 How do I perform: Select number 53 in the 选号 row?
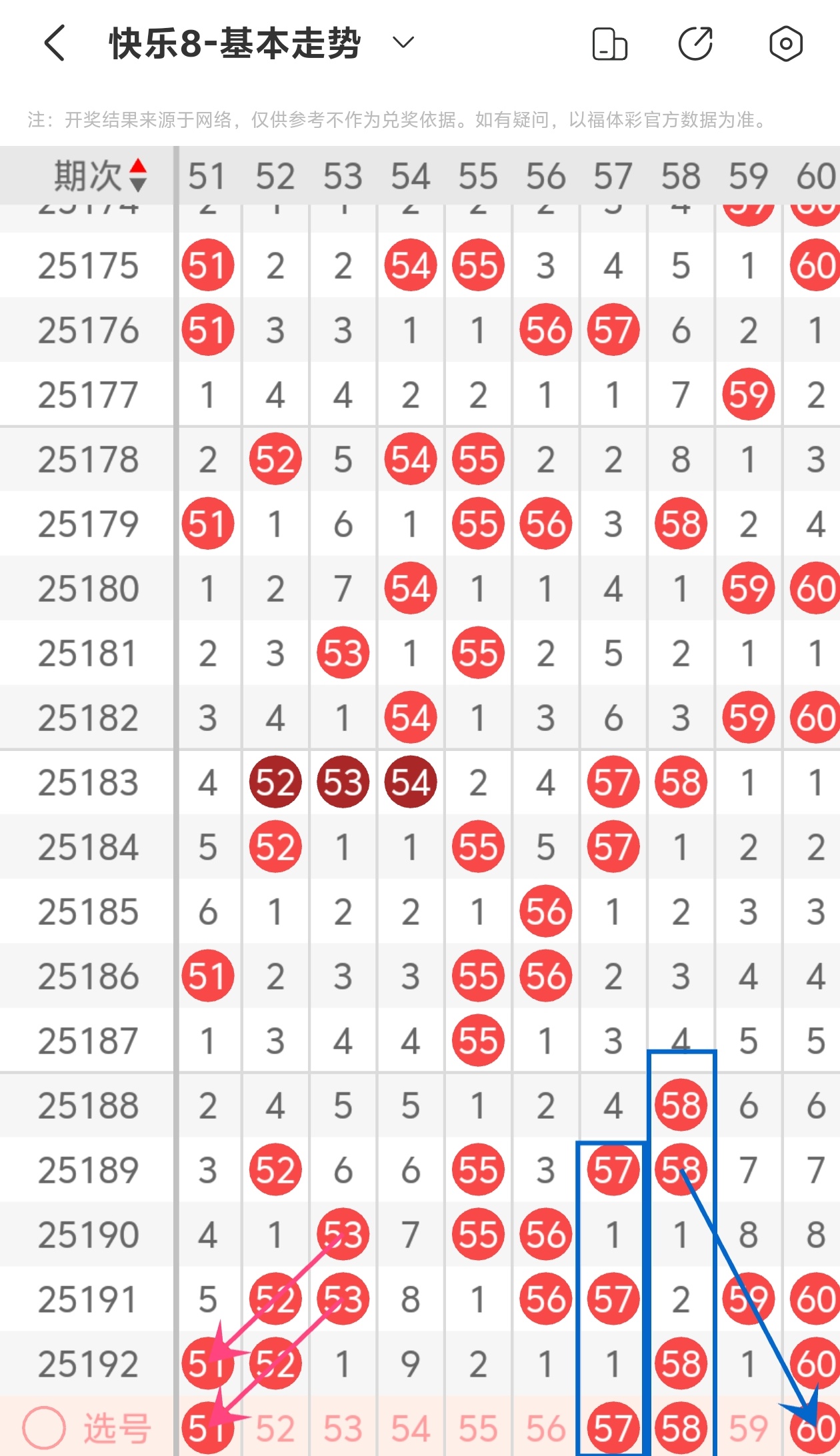(343, 1428)
